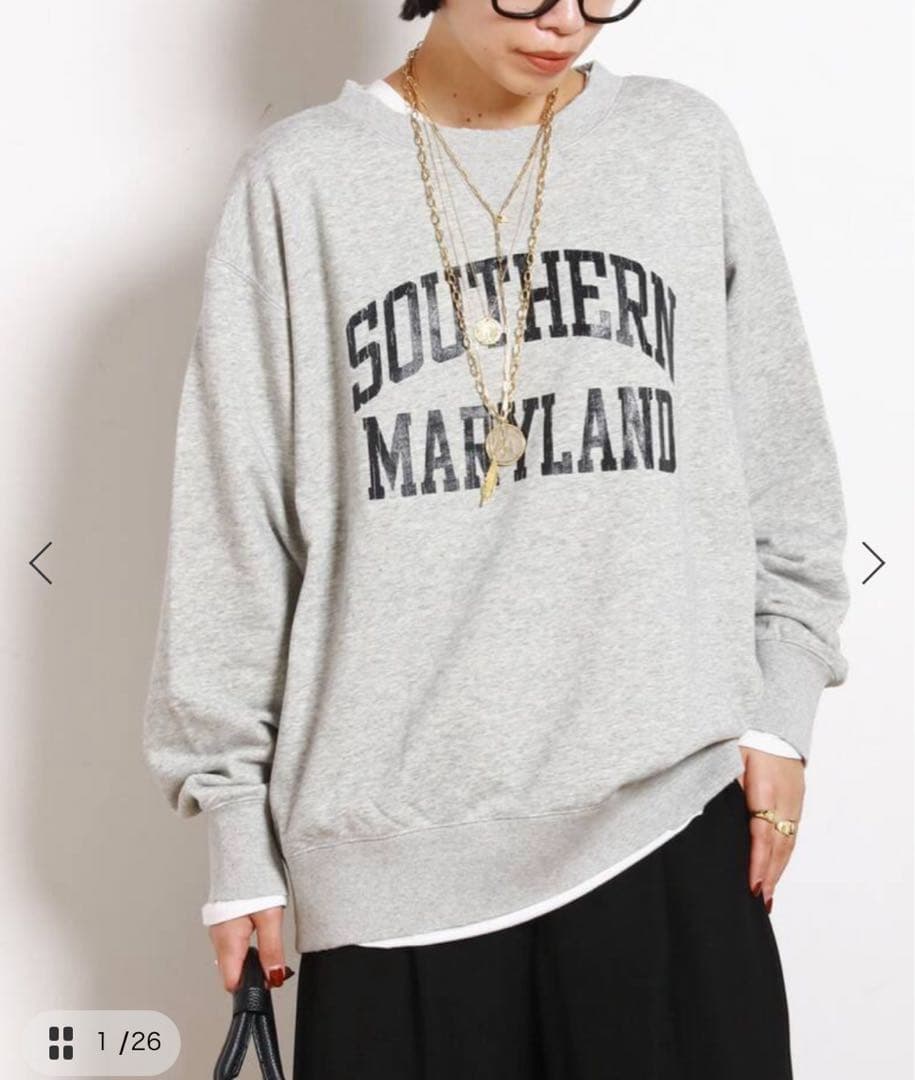915x1080 pixels.
Task: Expand the image gallery with the grid icon
Action: click(x=62, y=1040)
